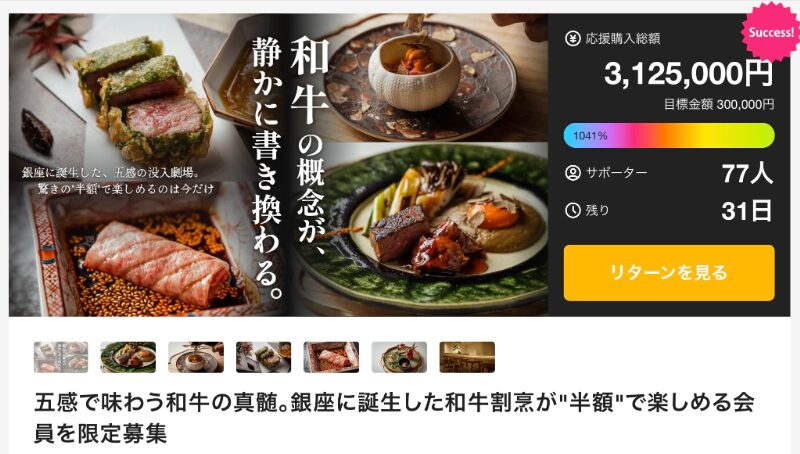Tap the リターンを見る button
The width and height of the screenshot is (800, 454).
669,273
